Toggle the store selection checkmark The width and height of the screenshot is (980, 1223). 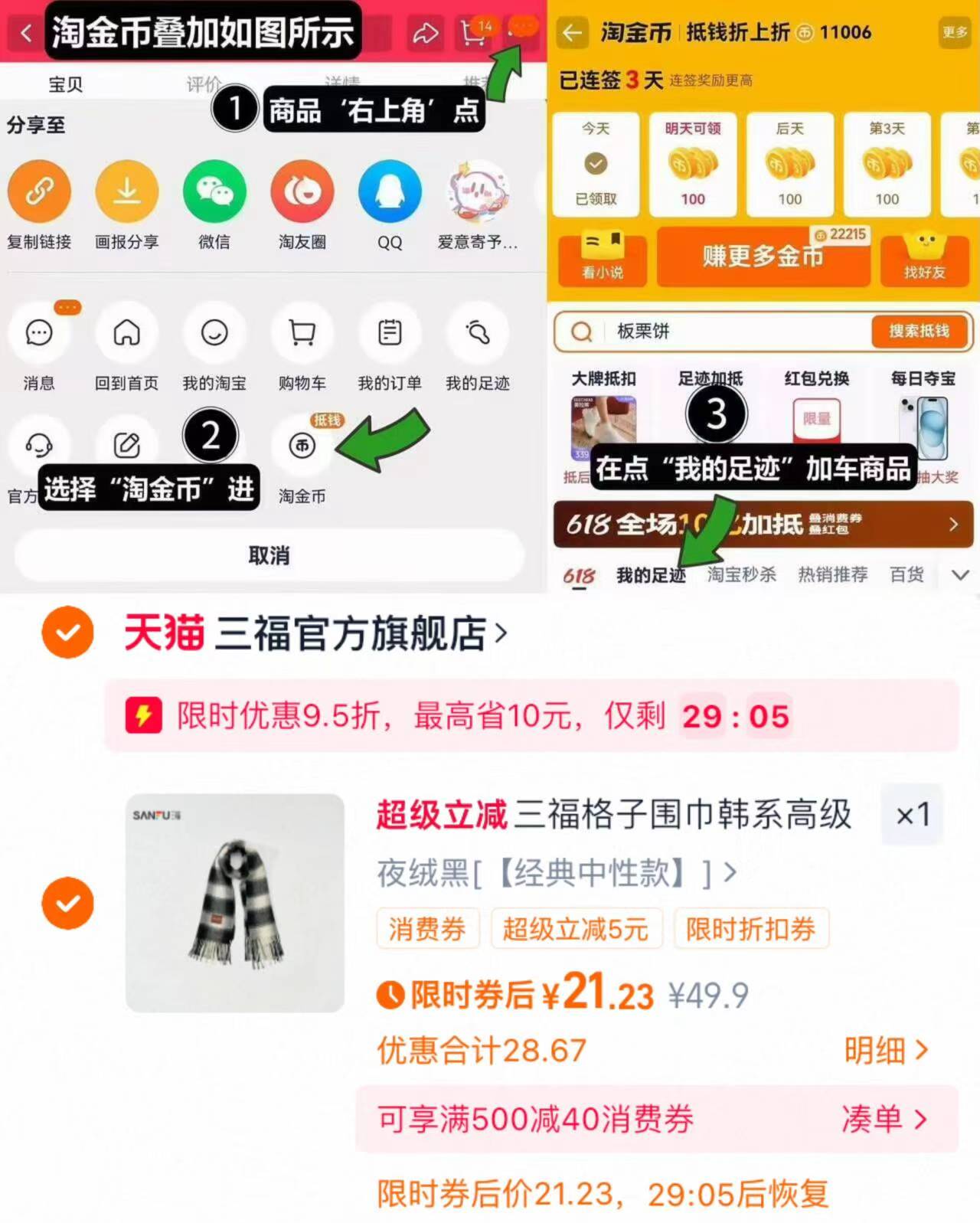(x=67, y=633)
